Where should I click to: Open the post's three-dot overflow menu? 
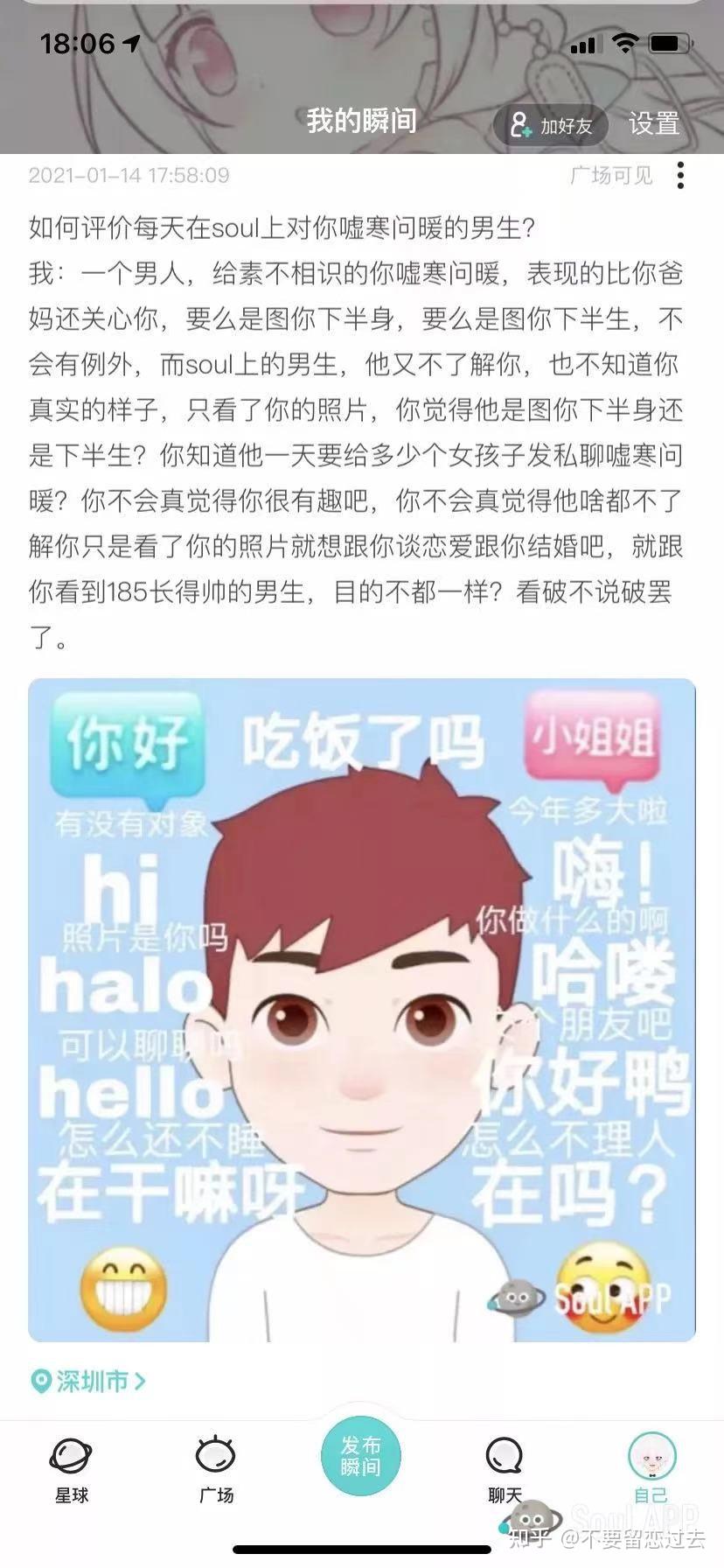(680, 175)
